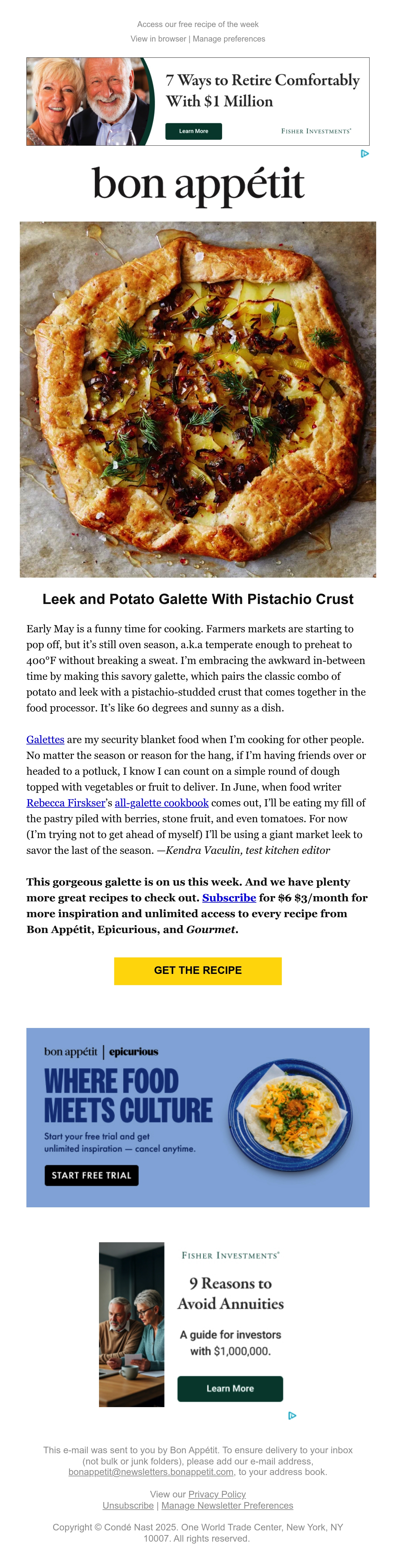This screenshot has height=1568, width=396.
Task: Tap the bonappetit newsletters email address
Action: coord(151,1472)
